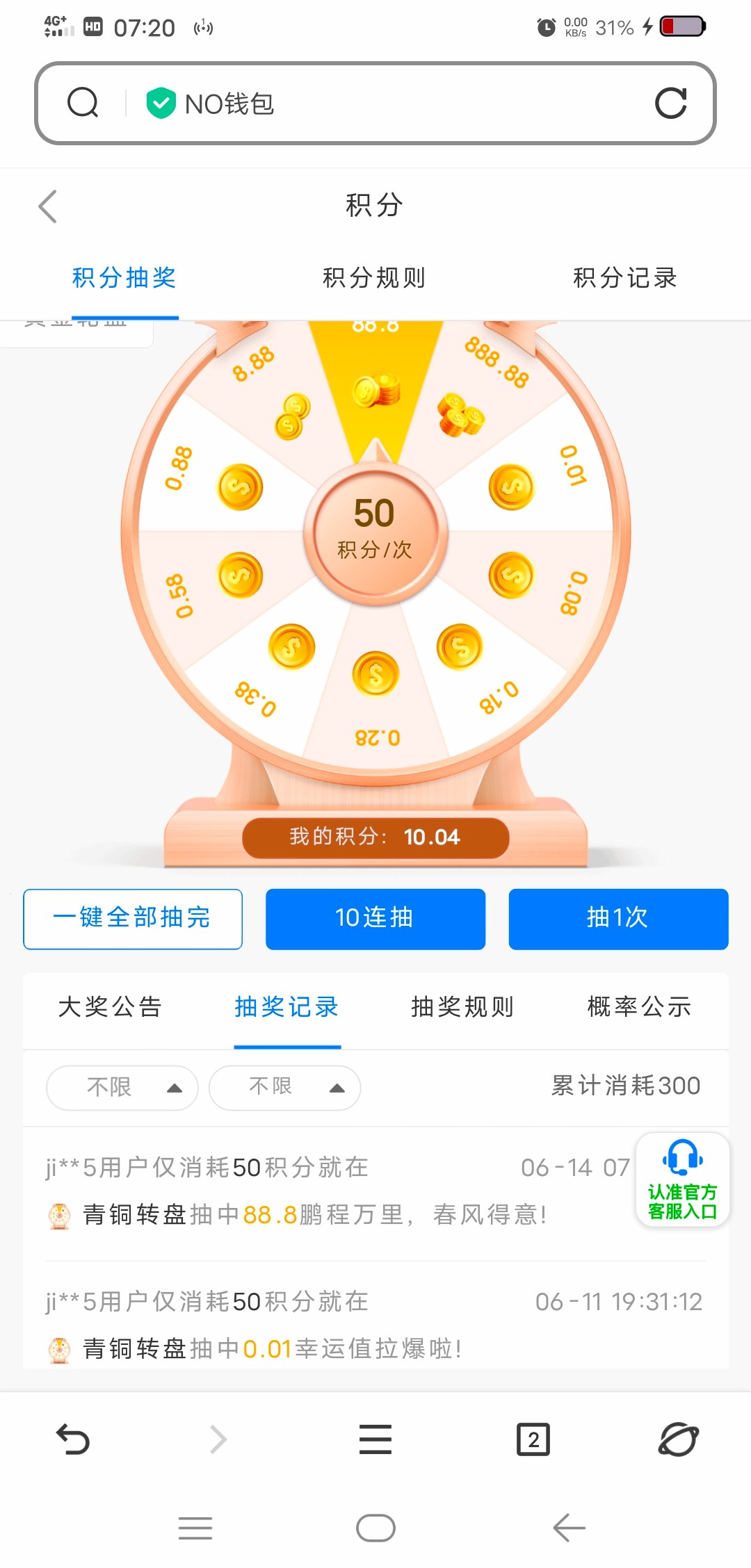Tap the browser back arrow in bottom toolbar
The image size is (751, 1568).
(73, 1439)
